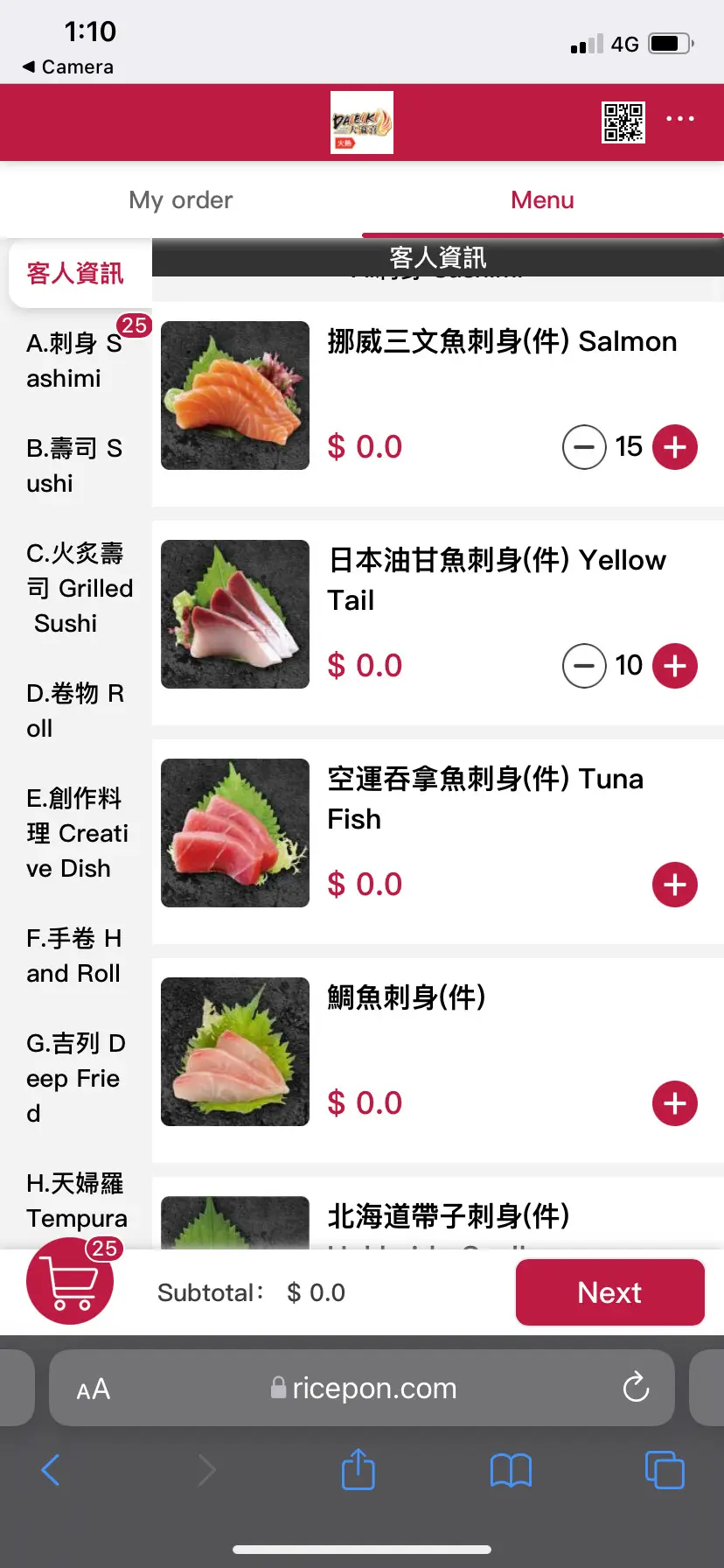
Task: Go to the F.手卷 Hand Roll category
Action: pos(74,955)
